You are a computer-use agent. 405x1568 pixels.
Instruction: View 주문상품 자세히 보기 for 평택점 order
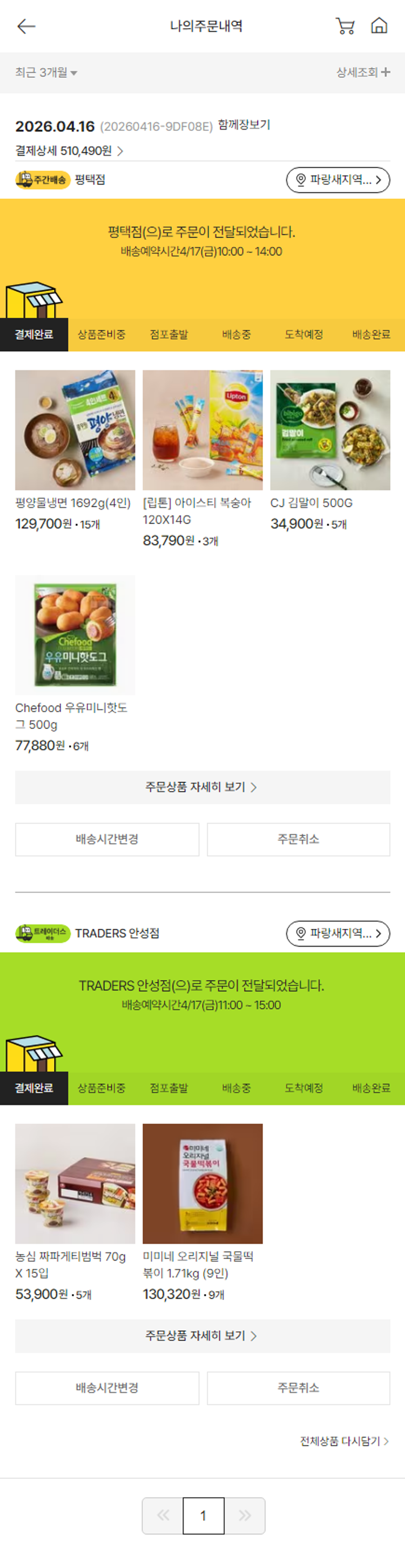point(202,787)
